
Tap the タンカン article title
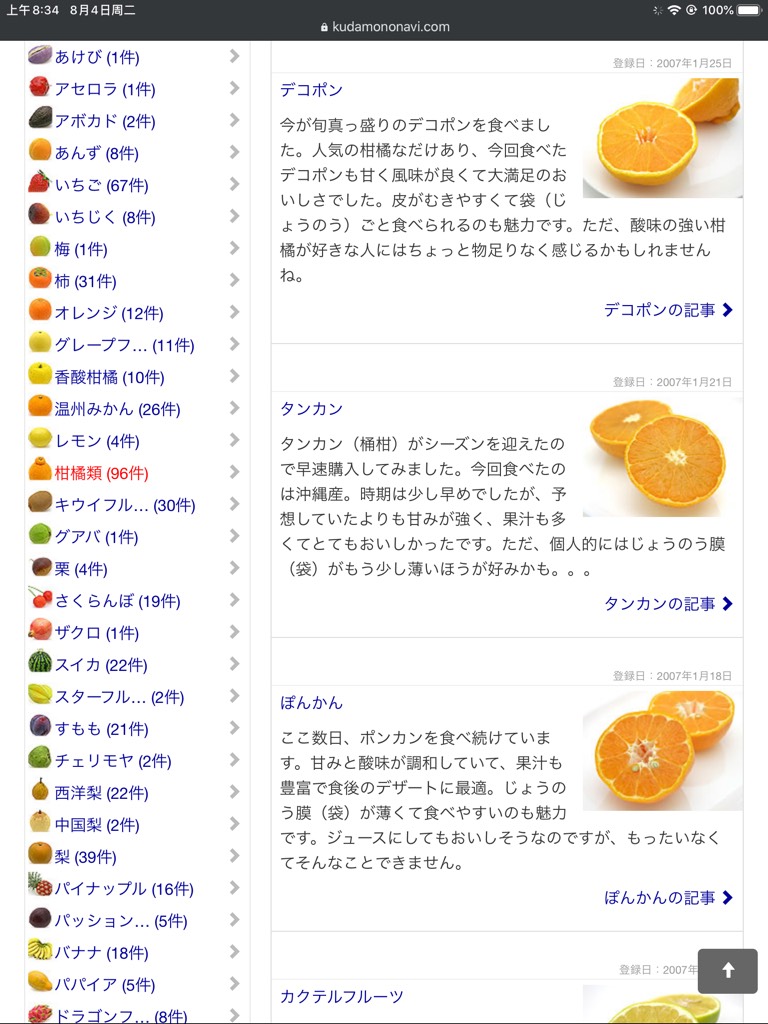[311, 409]
